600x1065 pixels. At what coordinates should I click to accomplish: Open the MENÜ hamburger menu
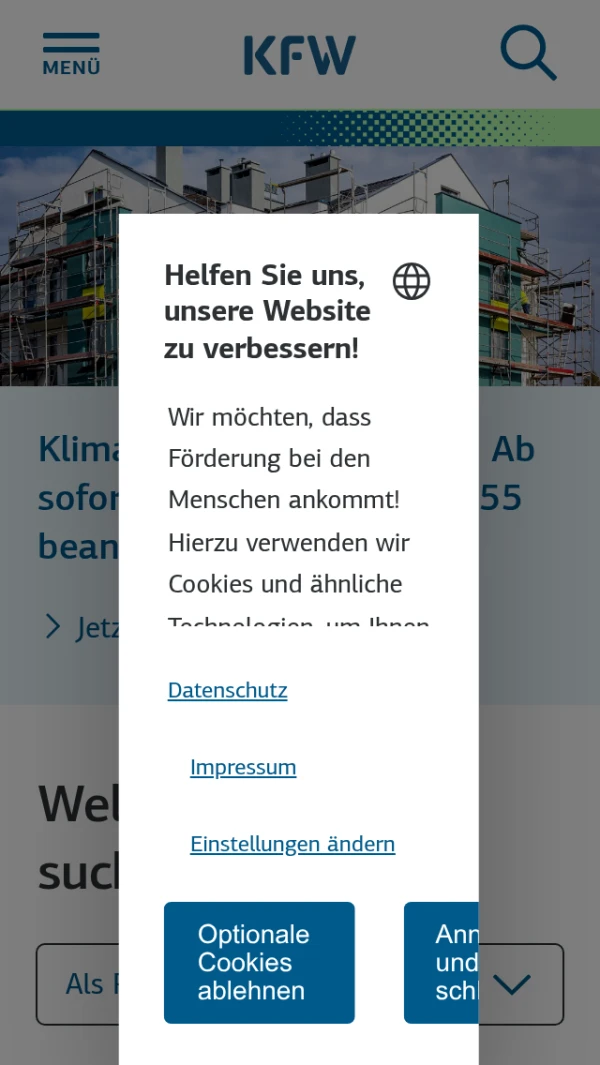71,54
